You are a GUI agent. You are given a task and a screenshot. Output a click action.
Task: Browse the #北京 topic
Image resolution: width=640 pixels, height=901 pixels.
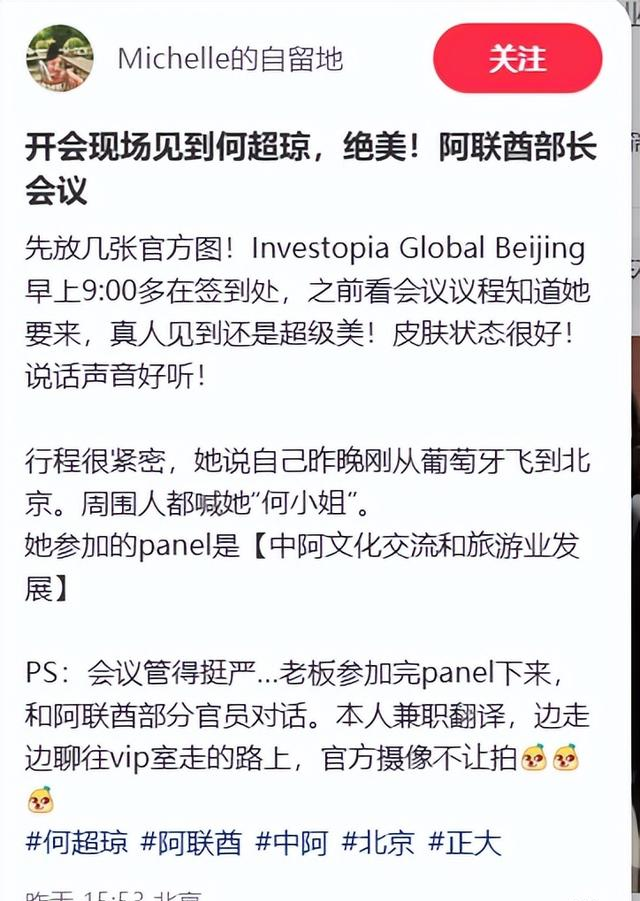tap(377, 843)
